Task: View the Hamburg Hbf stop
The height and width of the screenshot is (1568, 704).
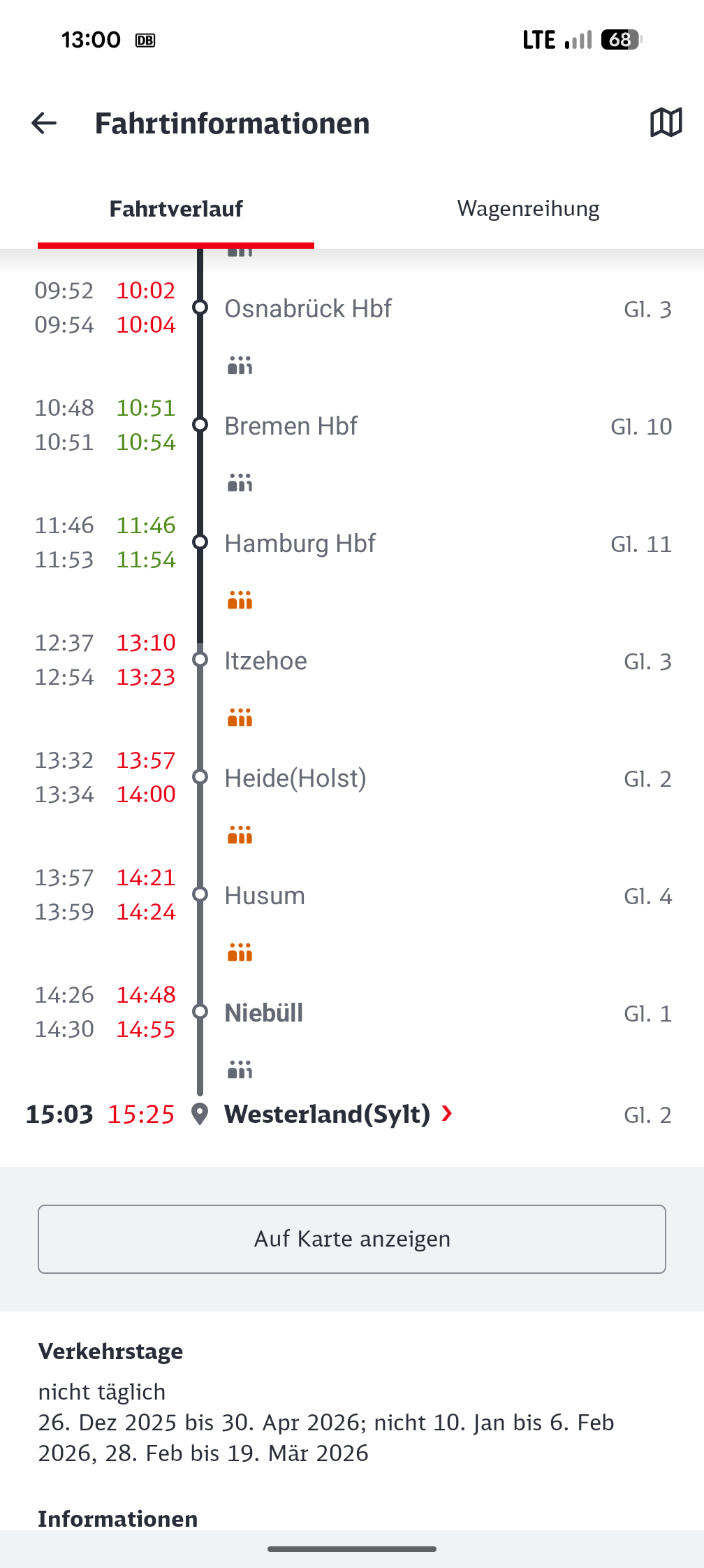Action: click(x=300, y=543)
